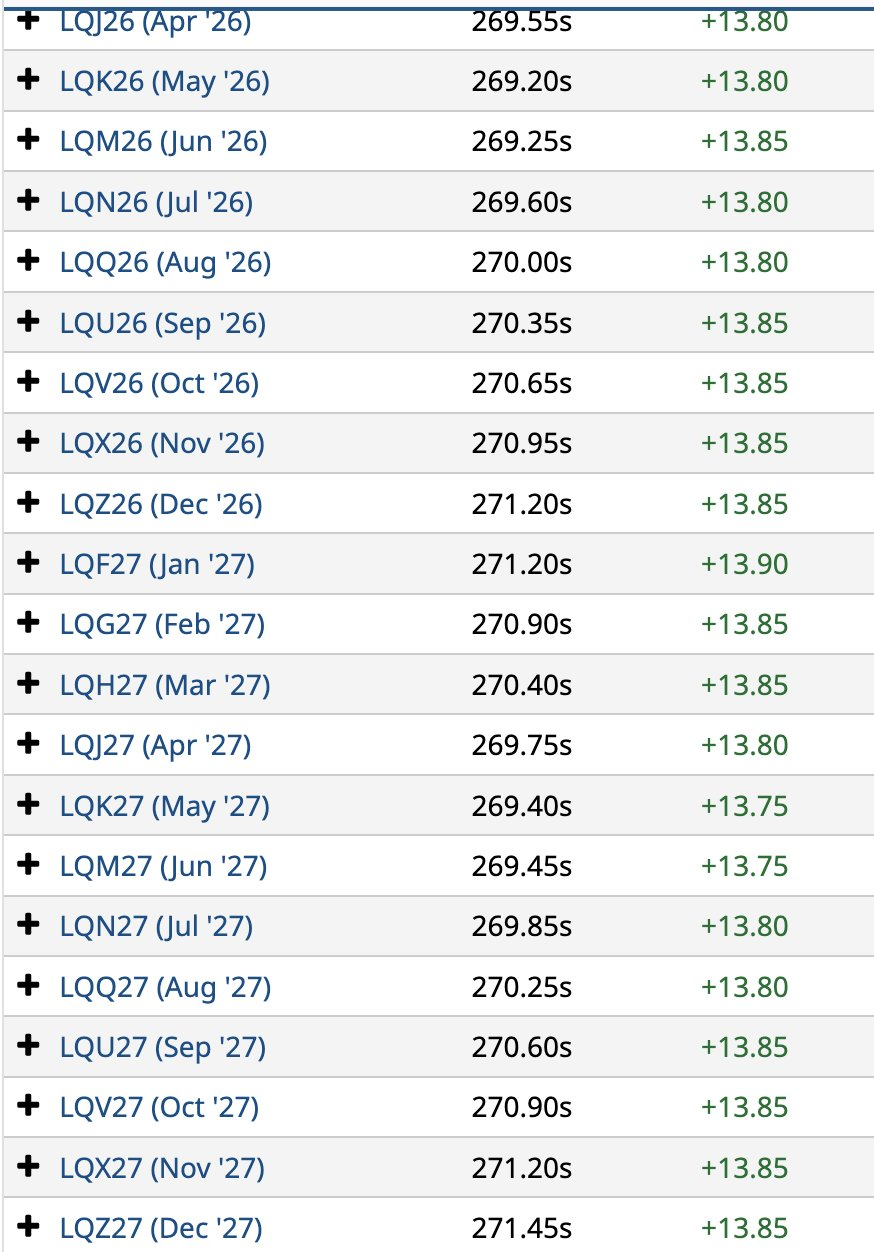
Task: Open the LQJ27 (Apr '27) contract link
Action: pyautogui.click(x=155, y=746)
